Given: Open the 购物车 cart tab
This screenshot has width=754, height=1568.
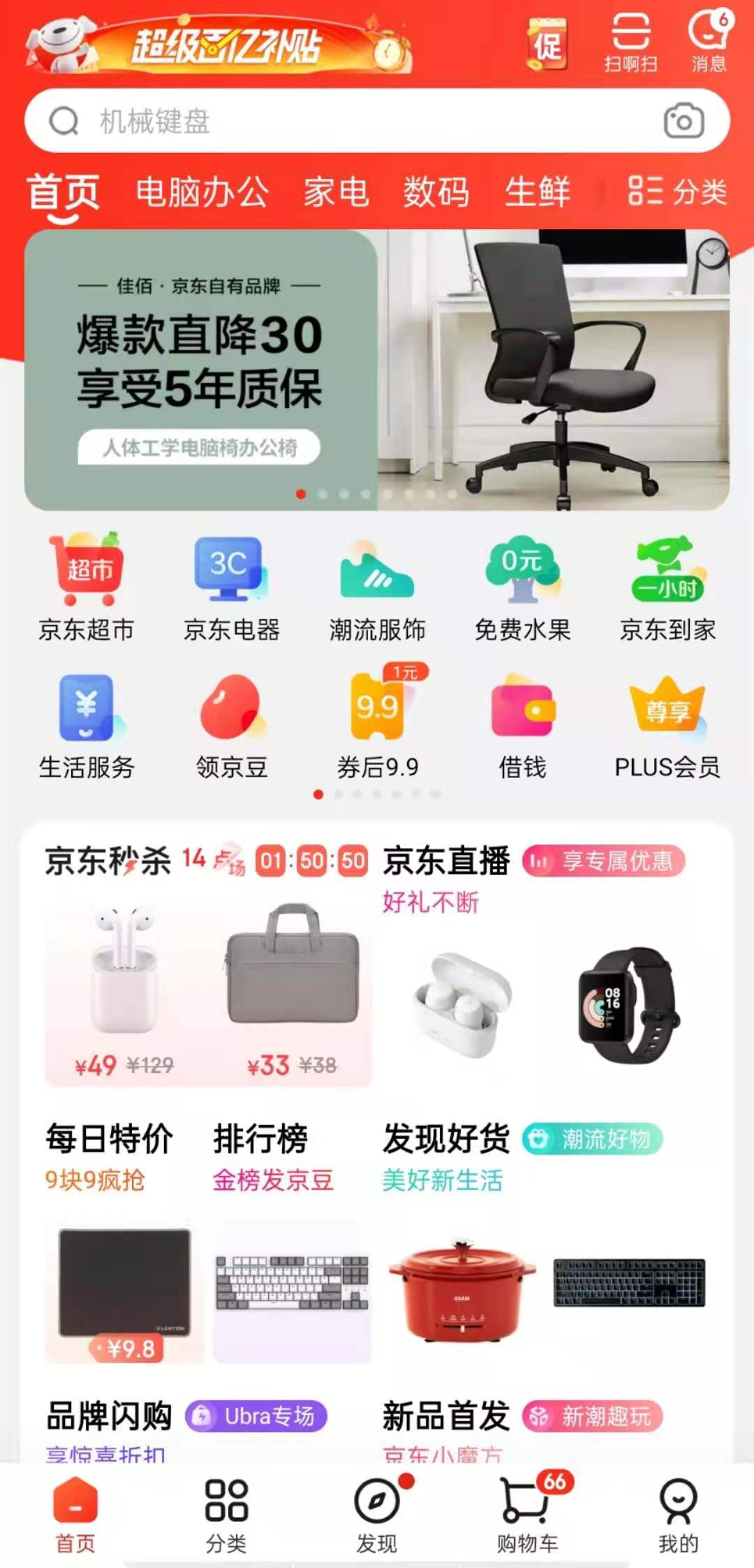Looking at the screenshot, I should (x=528, y=1513).
